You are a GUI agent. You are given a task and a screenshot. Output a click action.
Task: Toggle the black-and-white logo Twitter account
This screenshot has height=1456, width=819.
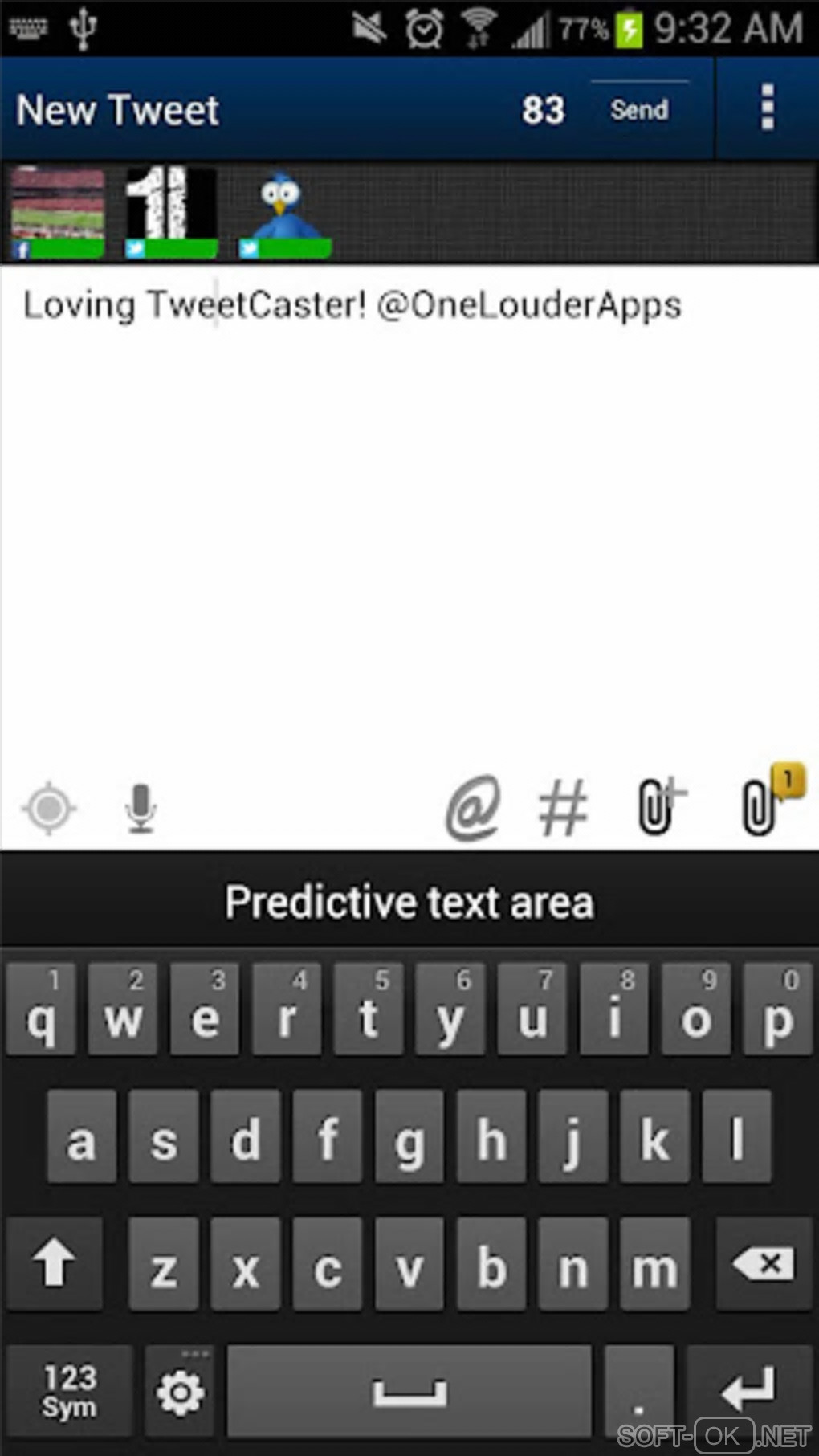pyautogui.click(x=170, y=213)
